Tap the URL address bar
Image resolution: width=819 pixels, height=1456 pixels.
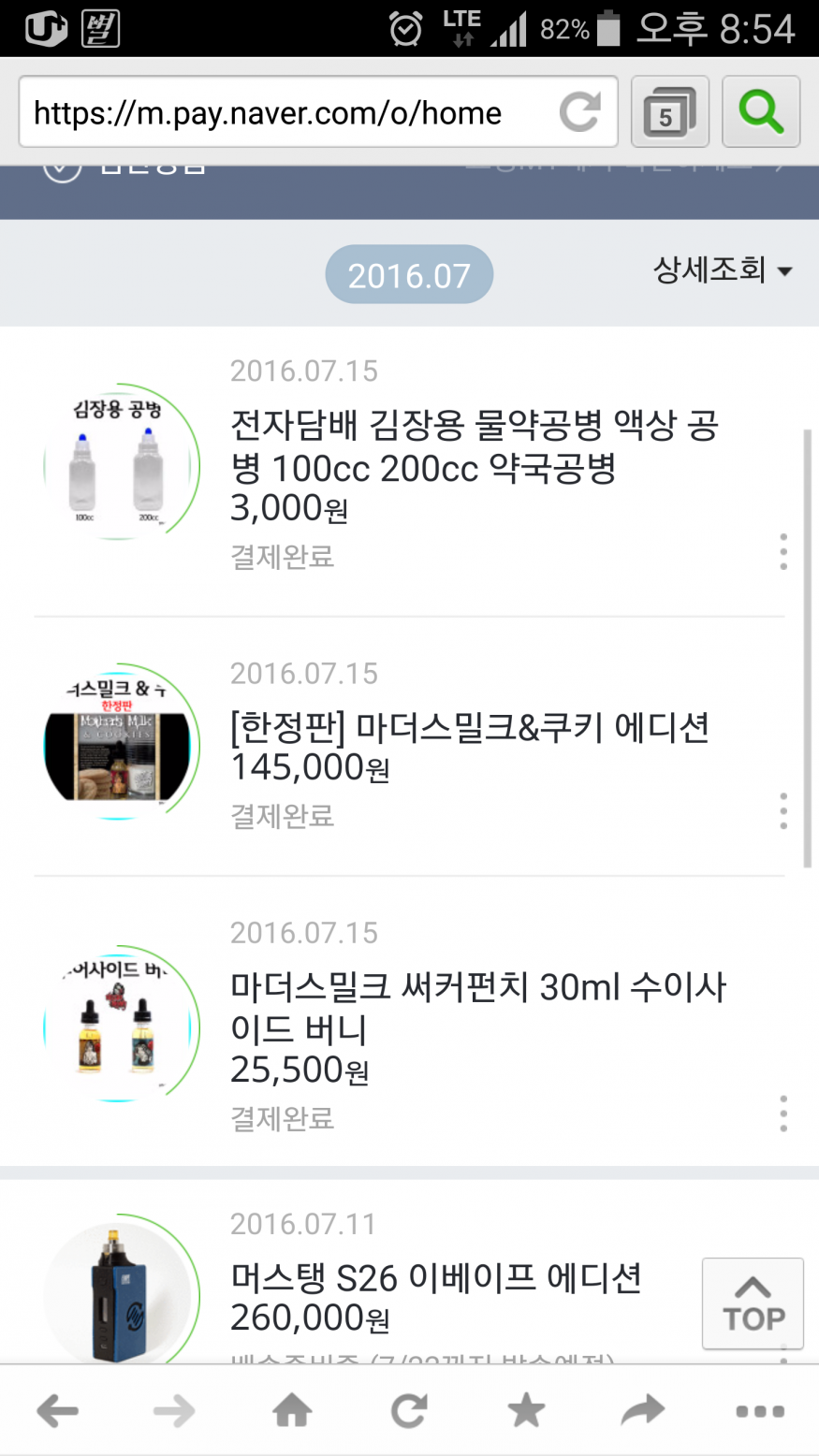click(281, 113)
